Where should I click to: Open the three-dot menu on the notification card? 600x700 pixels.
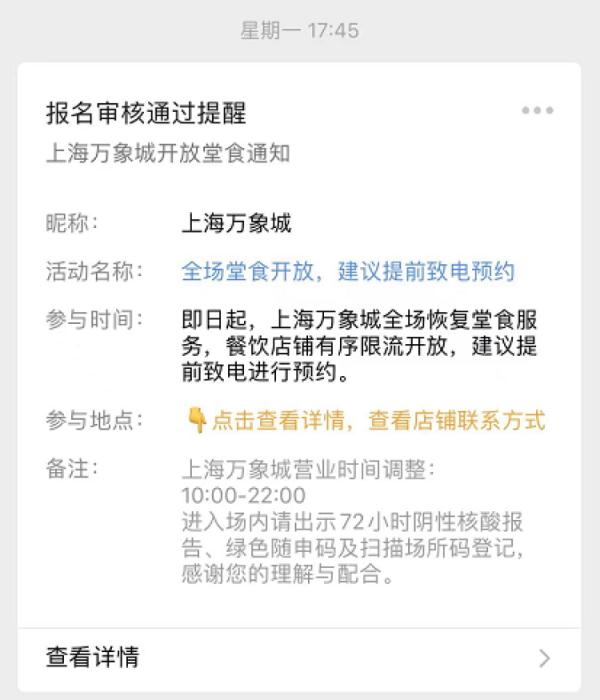(537, 111)
